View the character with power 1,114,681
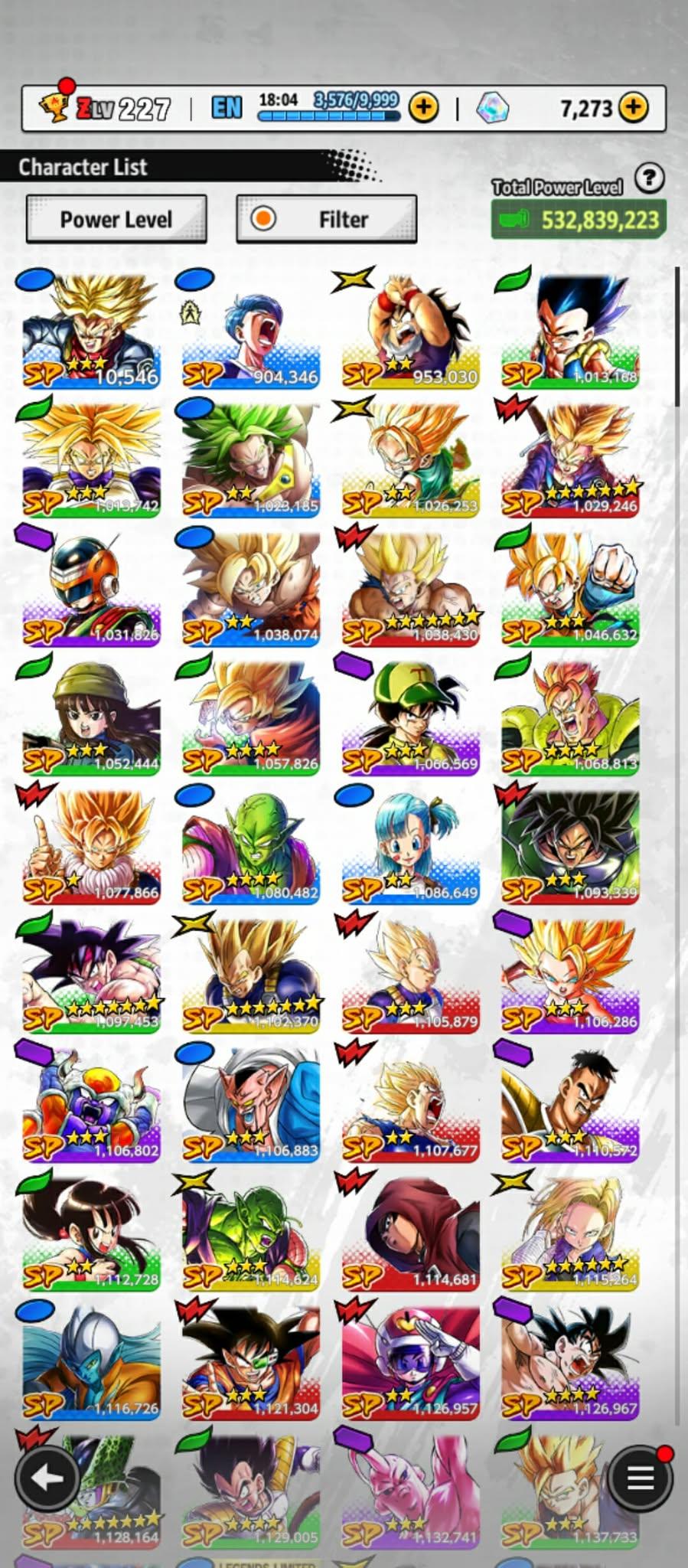688x1568 pixels. pyautogui.click(x=410, y=1234)
